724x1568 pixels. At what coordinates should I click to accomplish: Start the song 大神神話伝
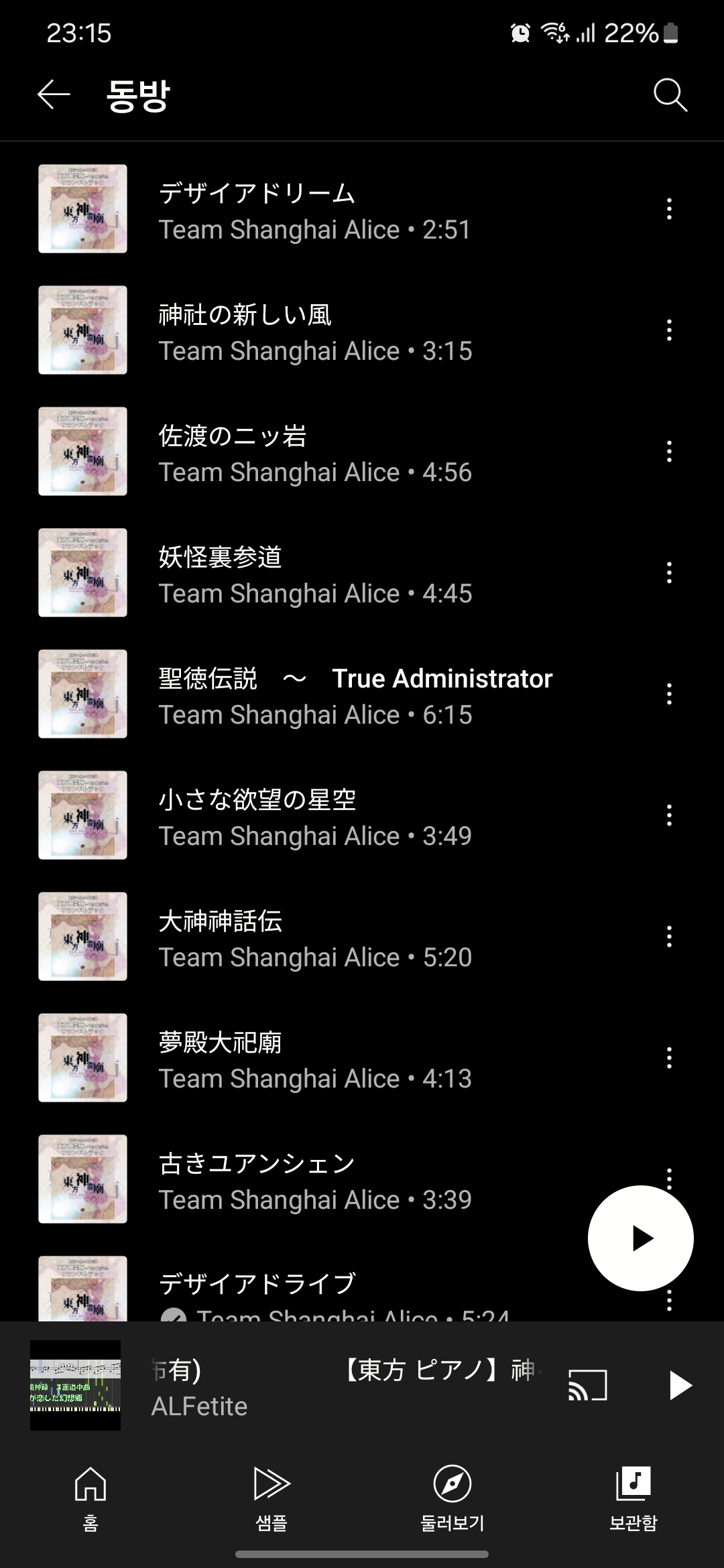[x=315, y=938]
